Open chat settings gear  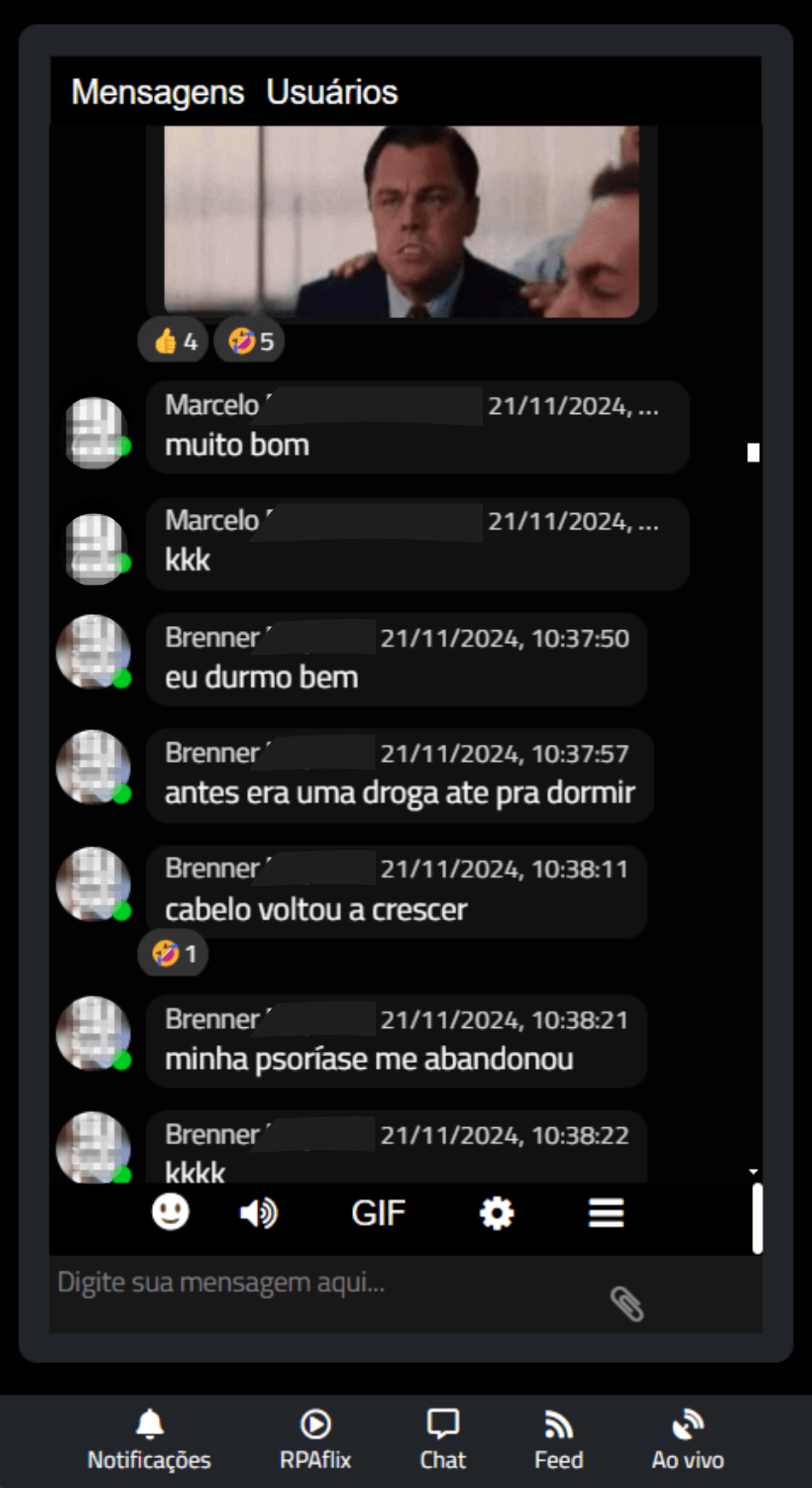(497, 1213)
